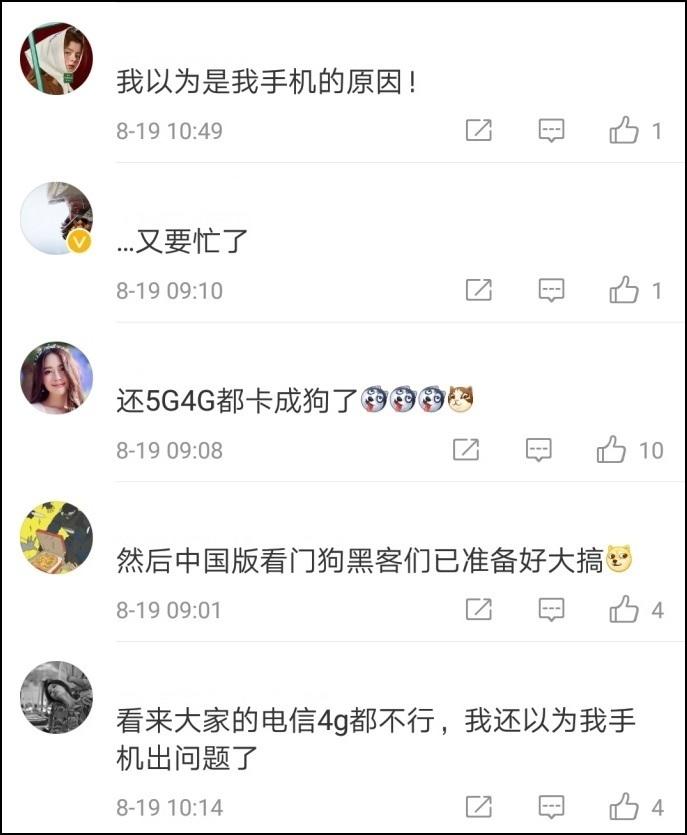Repost the comment about 电信4g都不行
This screenshot has height=835, width=687.
479,806
